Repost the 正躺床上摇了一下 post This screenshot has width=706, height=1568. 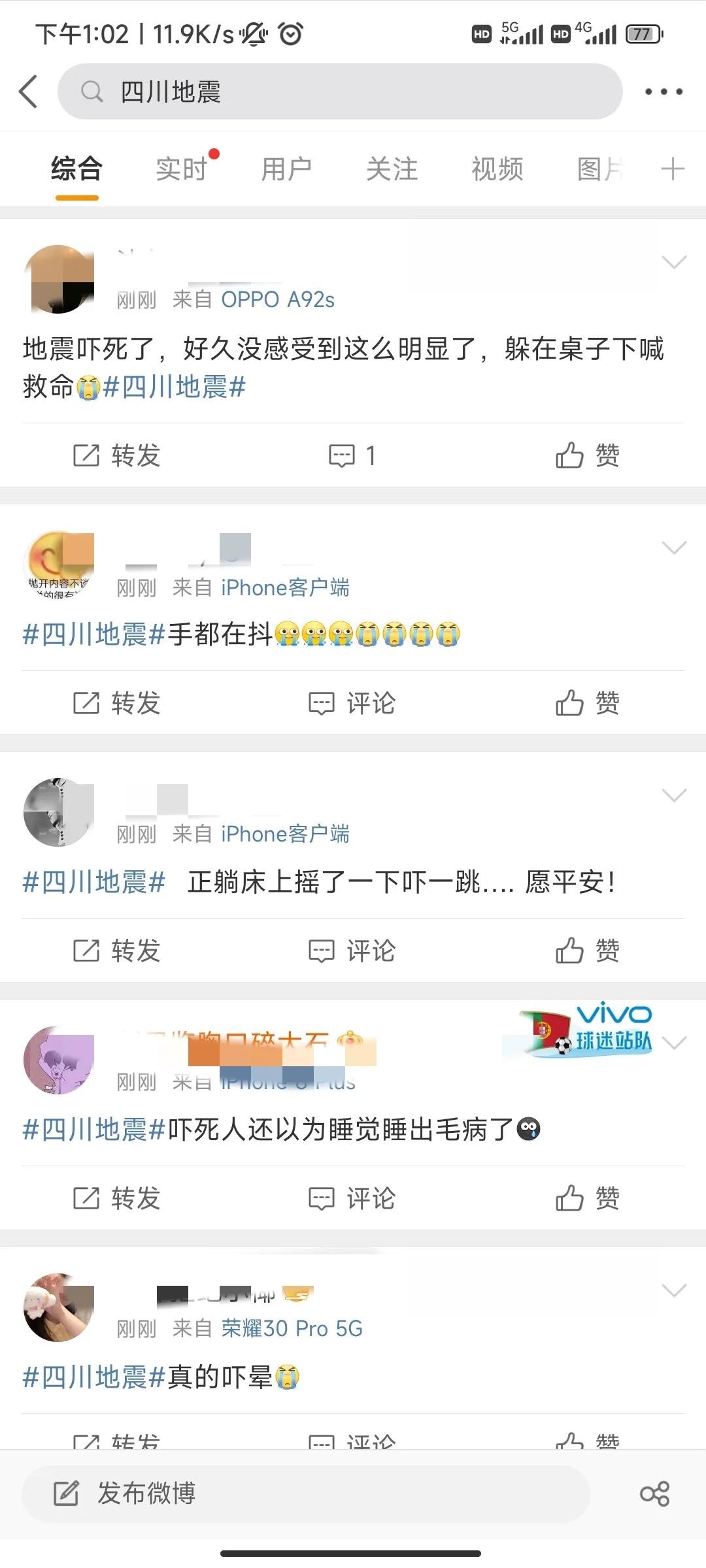tap(116, 951)
